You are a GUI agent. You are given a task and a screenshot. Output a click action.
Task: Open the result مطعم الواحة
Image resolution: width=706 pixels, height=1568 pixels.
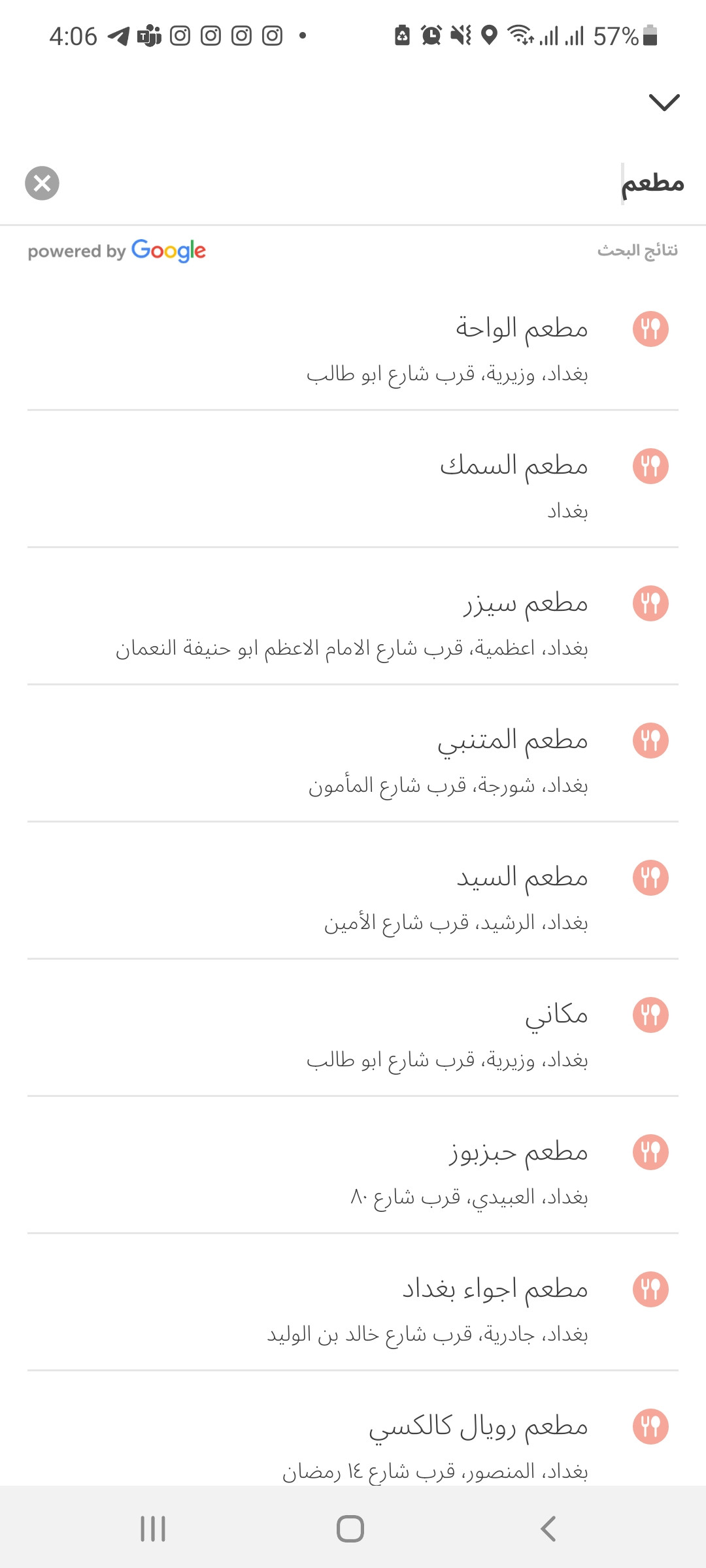click(x=353, y=349)
